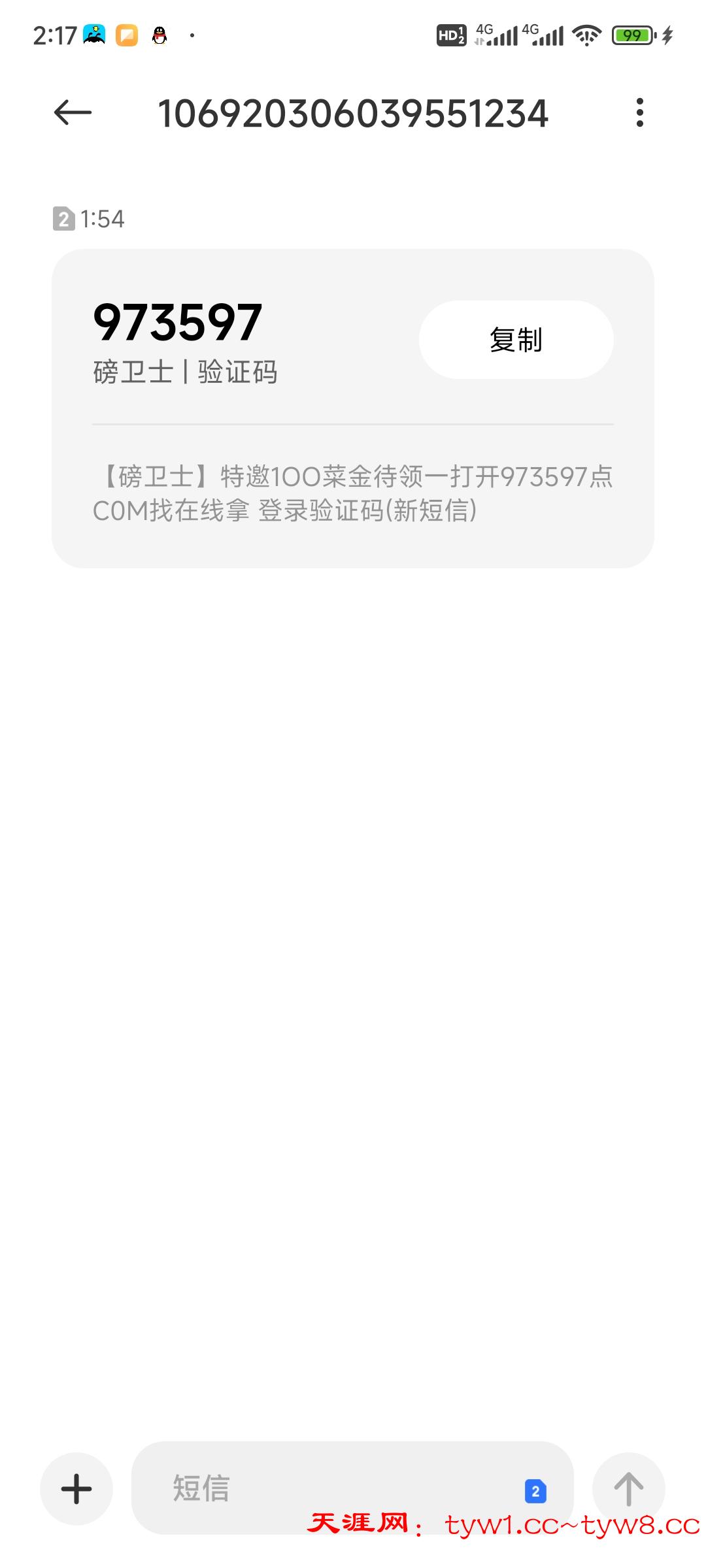Open the plus attachment menu
706x1568 pixels.
[76, 1489]
